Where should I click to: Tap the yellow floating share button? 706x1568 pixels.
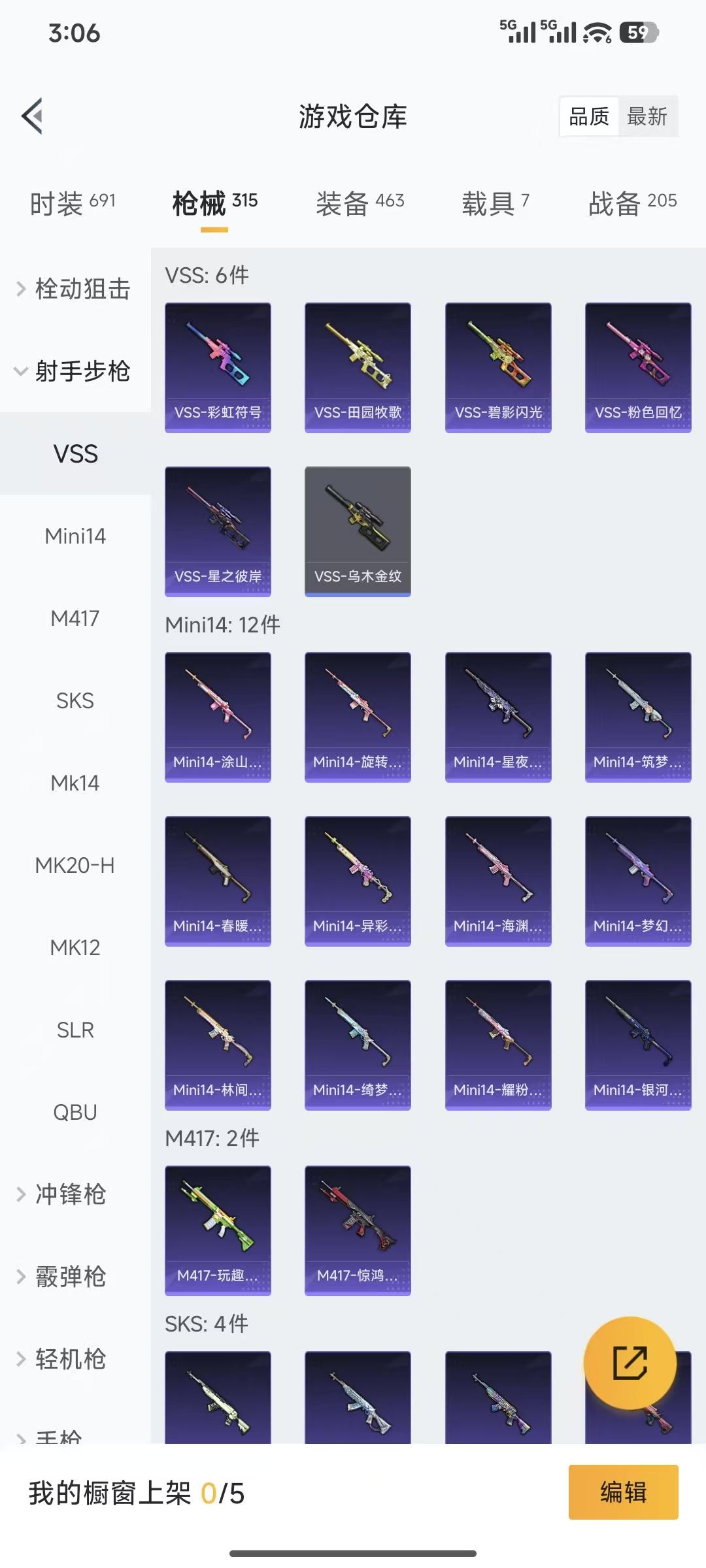[x=630, y=1363]
